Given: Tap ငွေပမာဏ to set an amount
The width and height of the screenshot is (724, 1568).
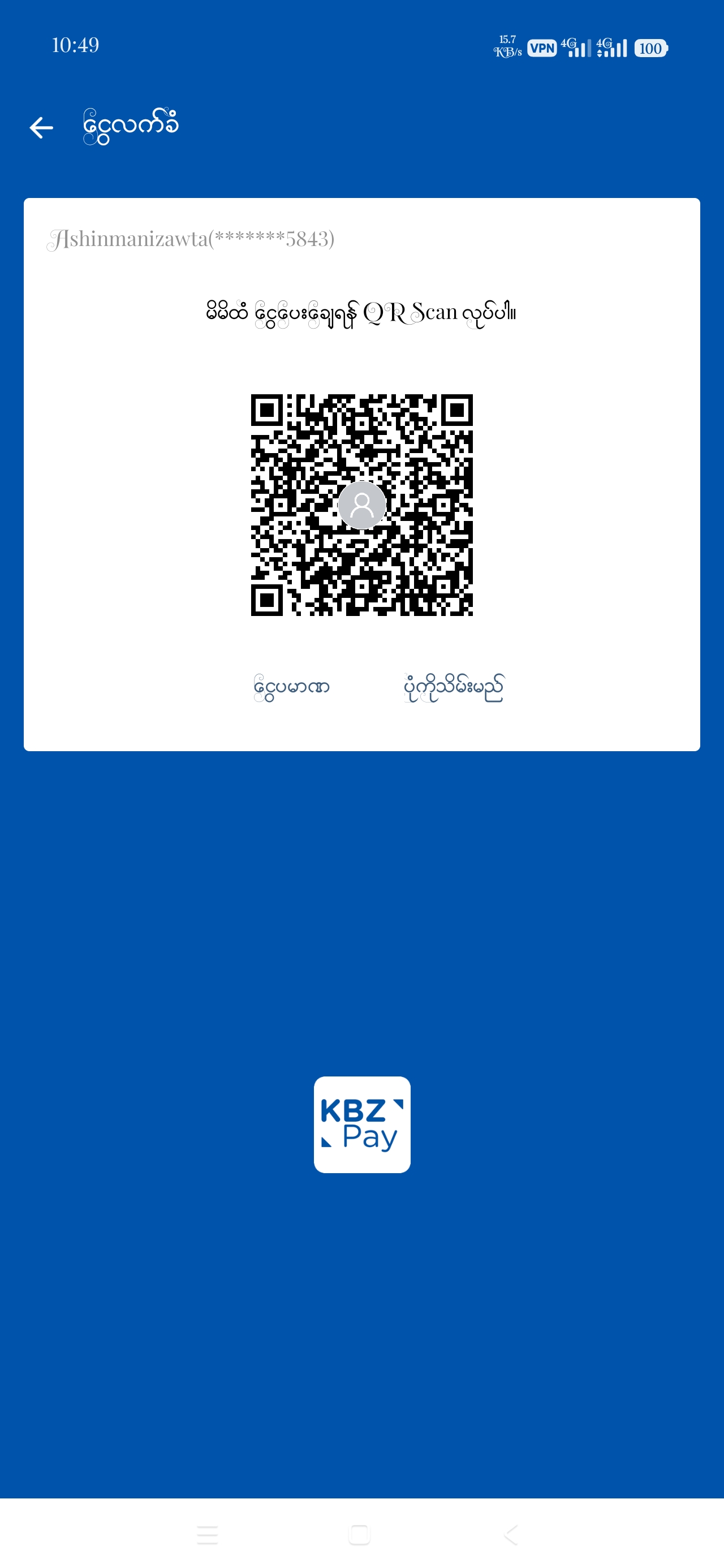Looking at the screenshot, I should (x=291, y=687).
